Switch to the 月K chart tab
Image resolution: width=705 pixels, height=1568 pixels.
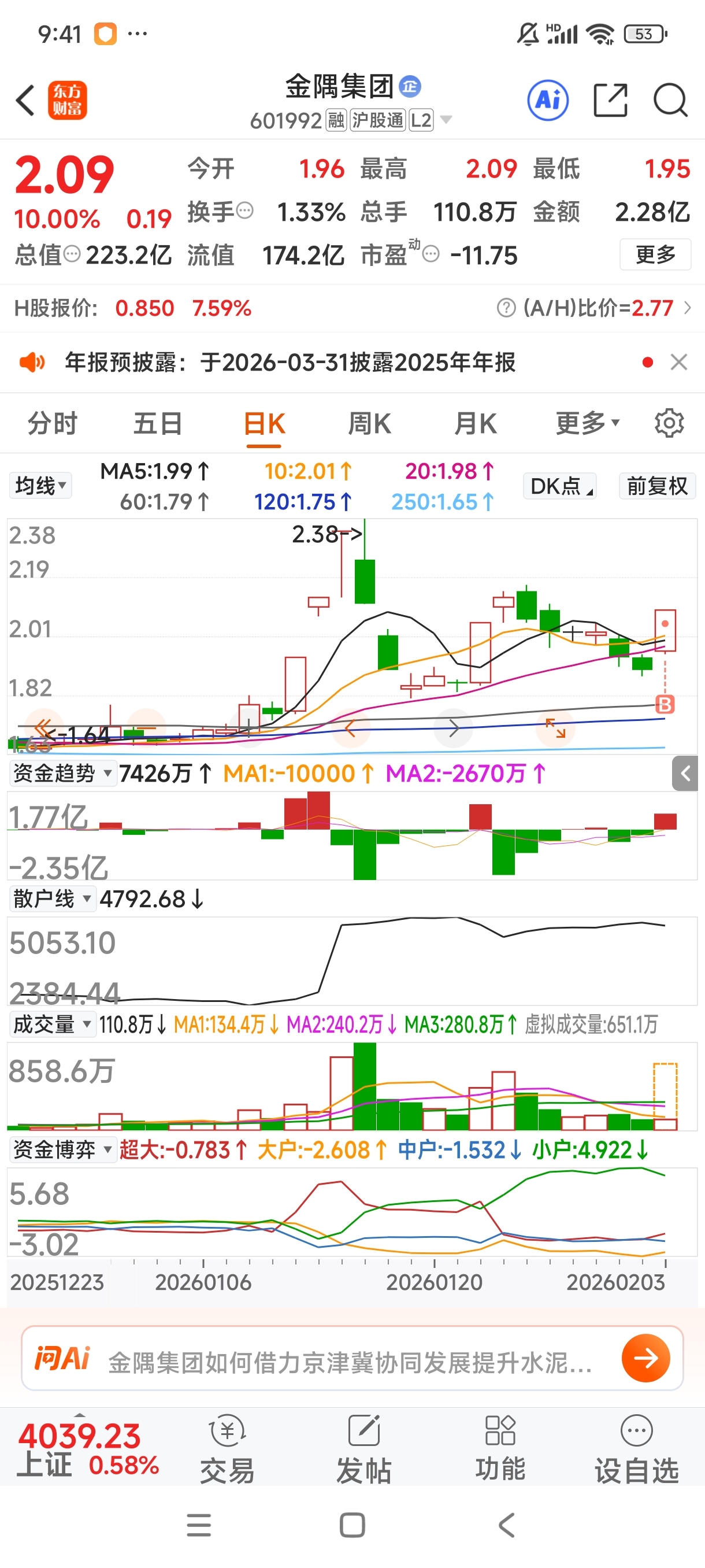point(475,424)
